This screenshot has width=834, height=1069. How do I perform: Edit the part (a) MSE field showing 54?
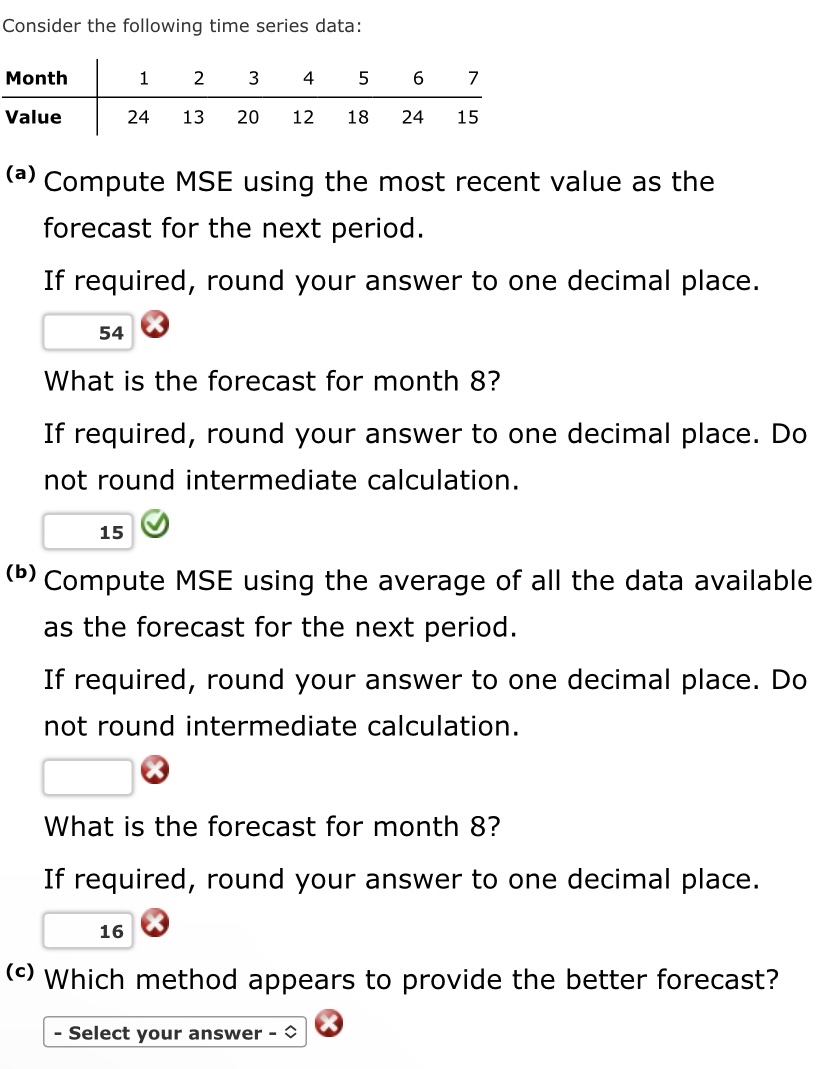(x=87, y=333)
